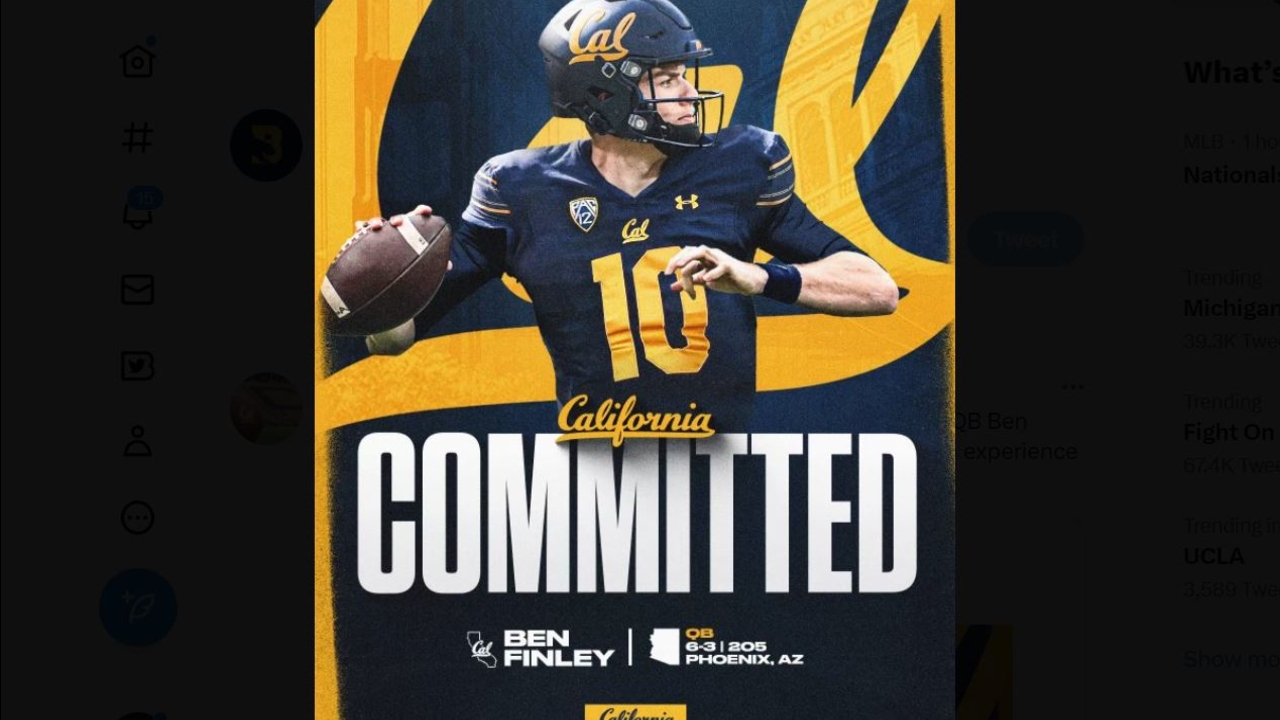Go to the Home feed
The width and height of the screenshot is (1280, 720).
coord(137,62)
